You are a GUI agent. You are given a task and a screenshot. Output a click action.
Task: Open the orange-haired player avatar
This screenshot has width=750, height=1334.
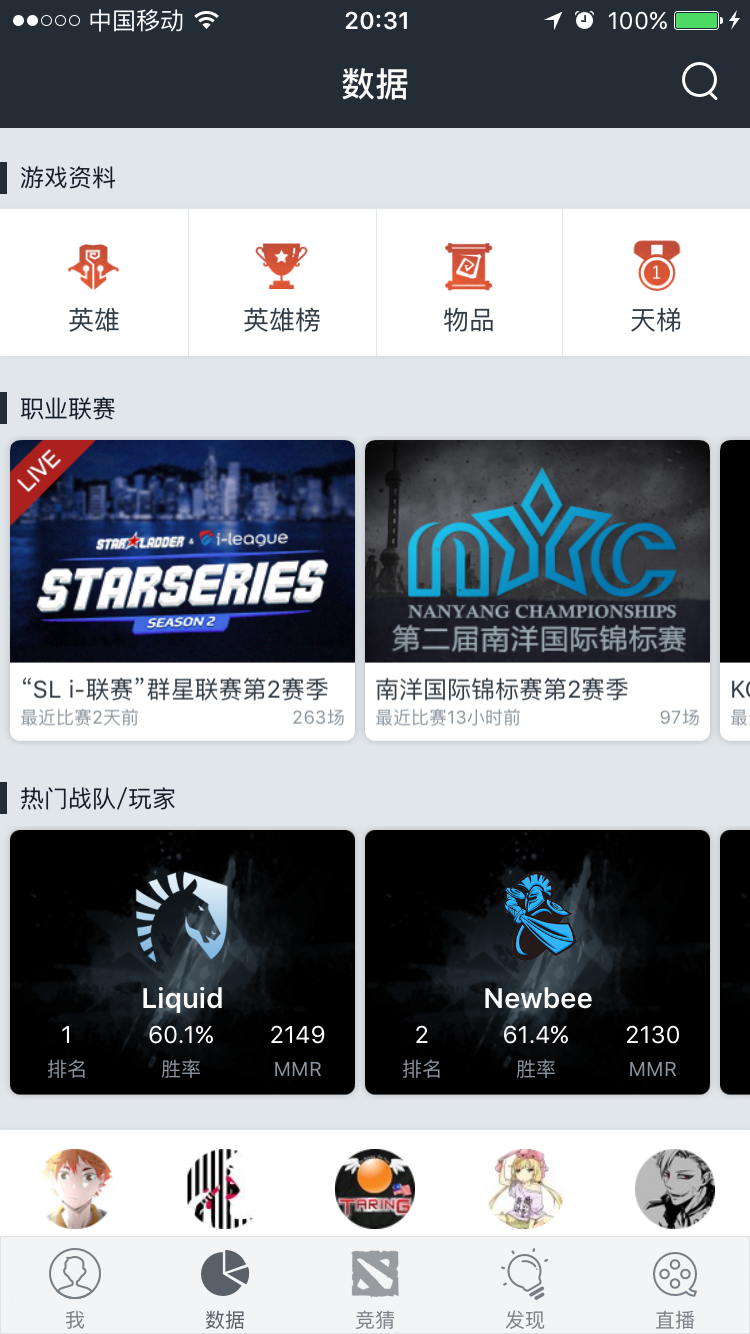78,1188
